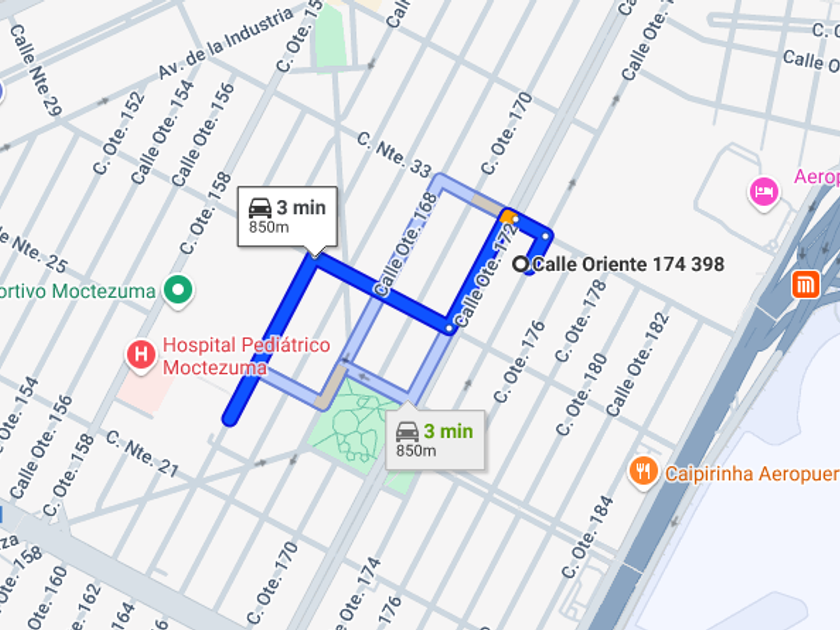
Task: Tap the white 3 min route label
Action: click(x=288, y=216)
